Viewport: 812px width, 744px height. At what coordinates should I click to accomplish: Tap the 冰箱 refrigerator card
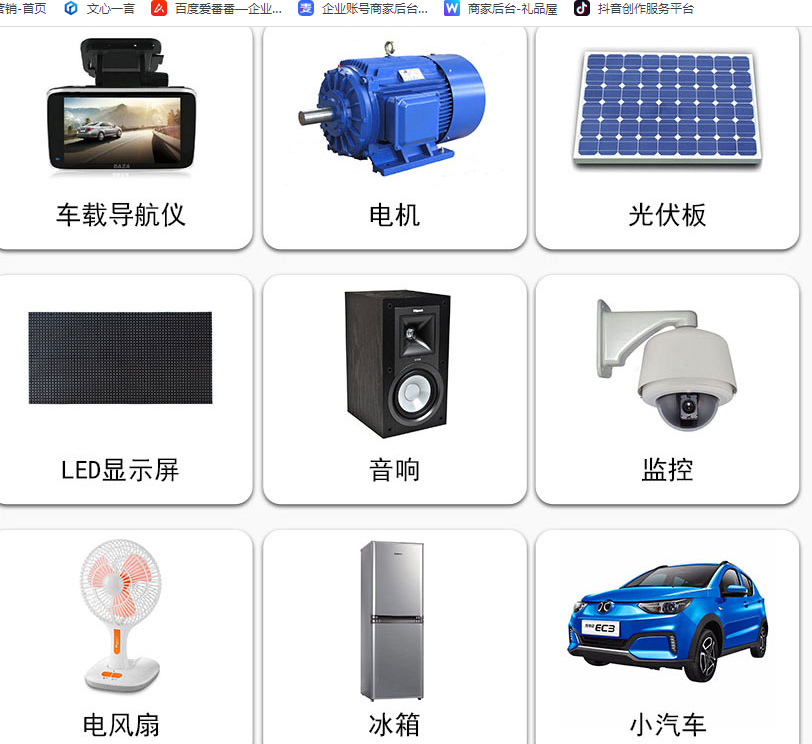click(x=394, y=640)
